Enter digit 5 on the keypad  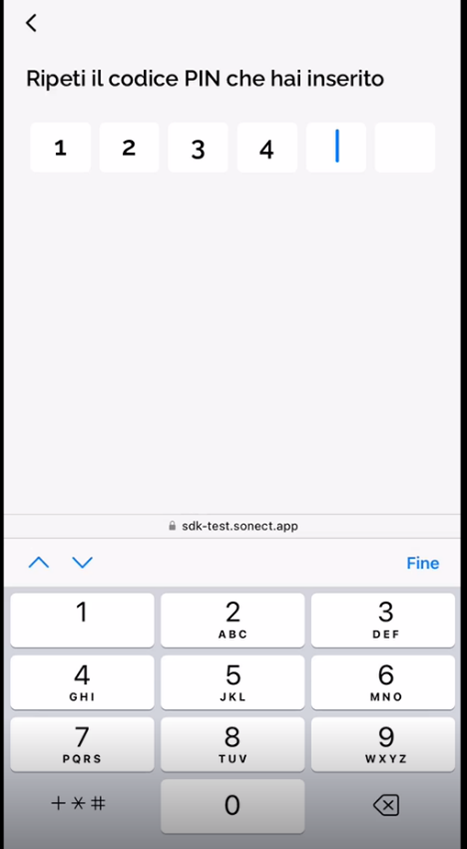click(x=232, y=682)
